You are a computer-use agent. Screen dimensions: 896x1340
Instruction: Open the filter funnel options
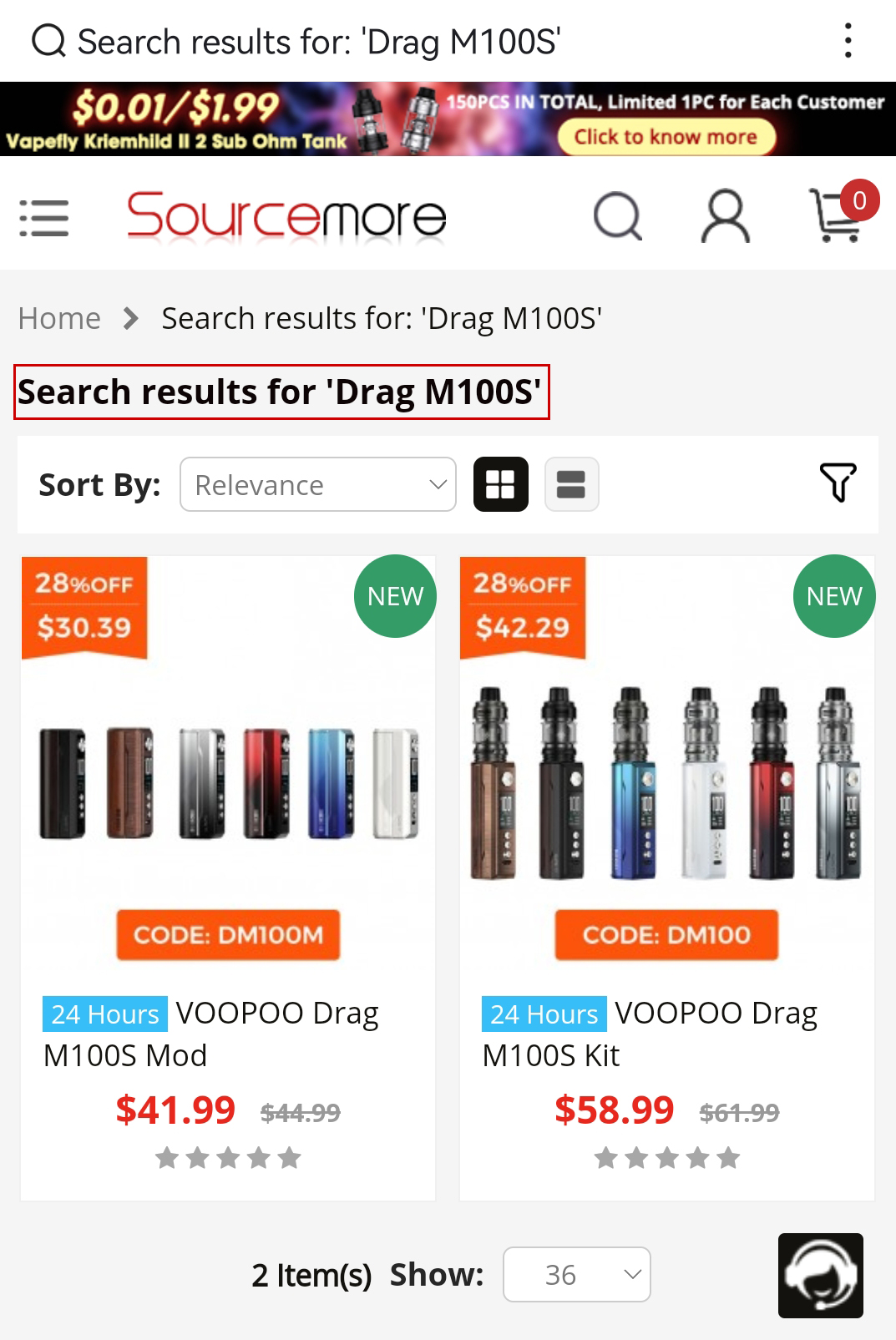pyautogui.click(x=838, y=483)
